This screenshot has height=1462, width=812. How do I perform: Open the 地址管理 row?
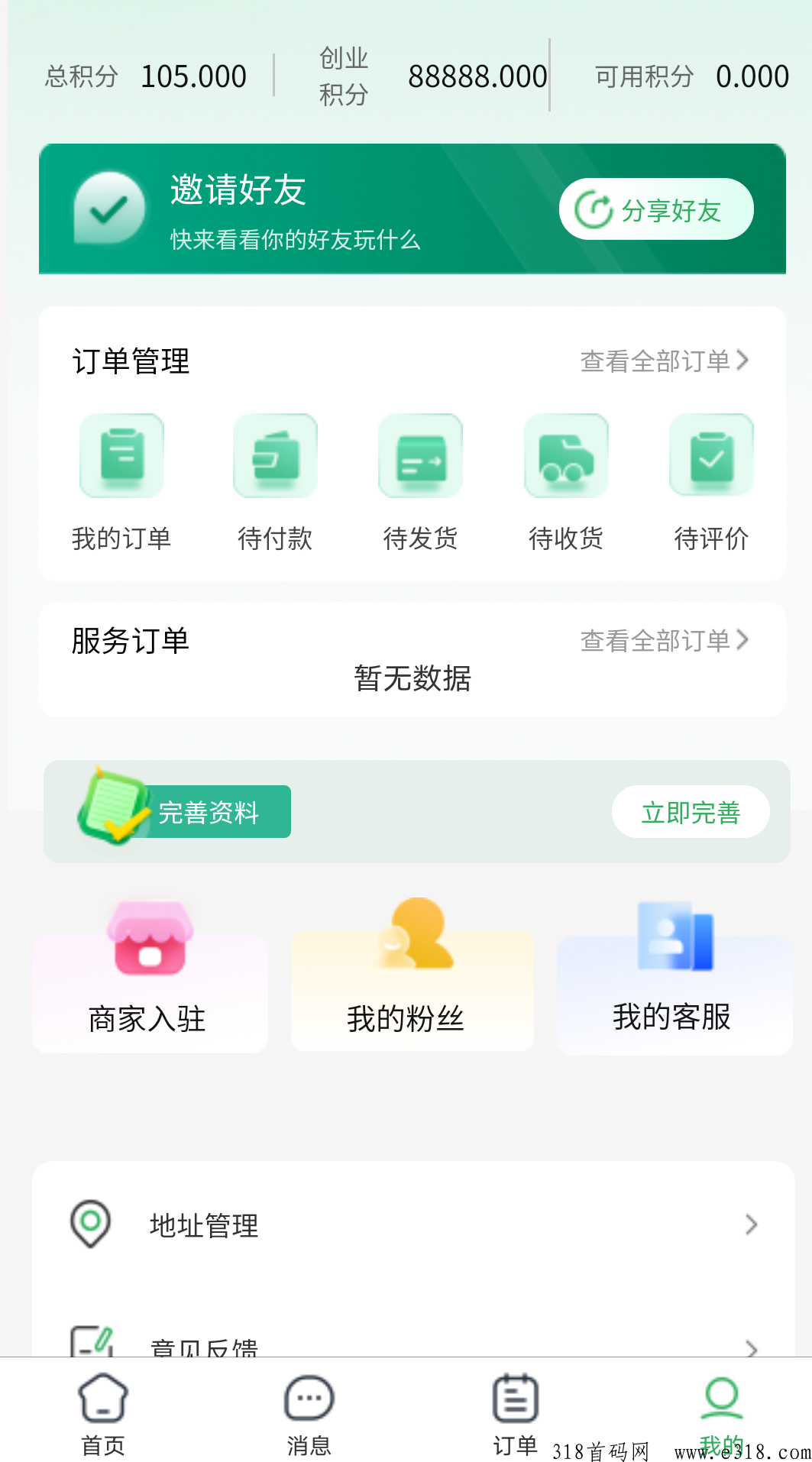(x=412, y=1225)
